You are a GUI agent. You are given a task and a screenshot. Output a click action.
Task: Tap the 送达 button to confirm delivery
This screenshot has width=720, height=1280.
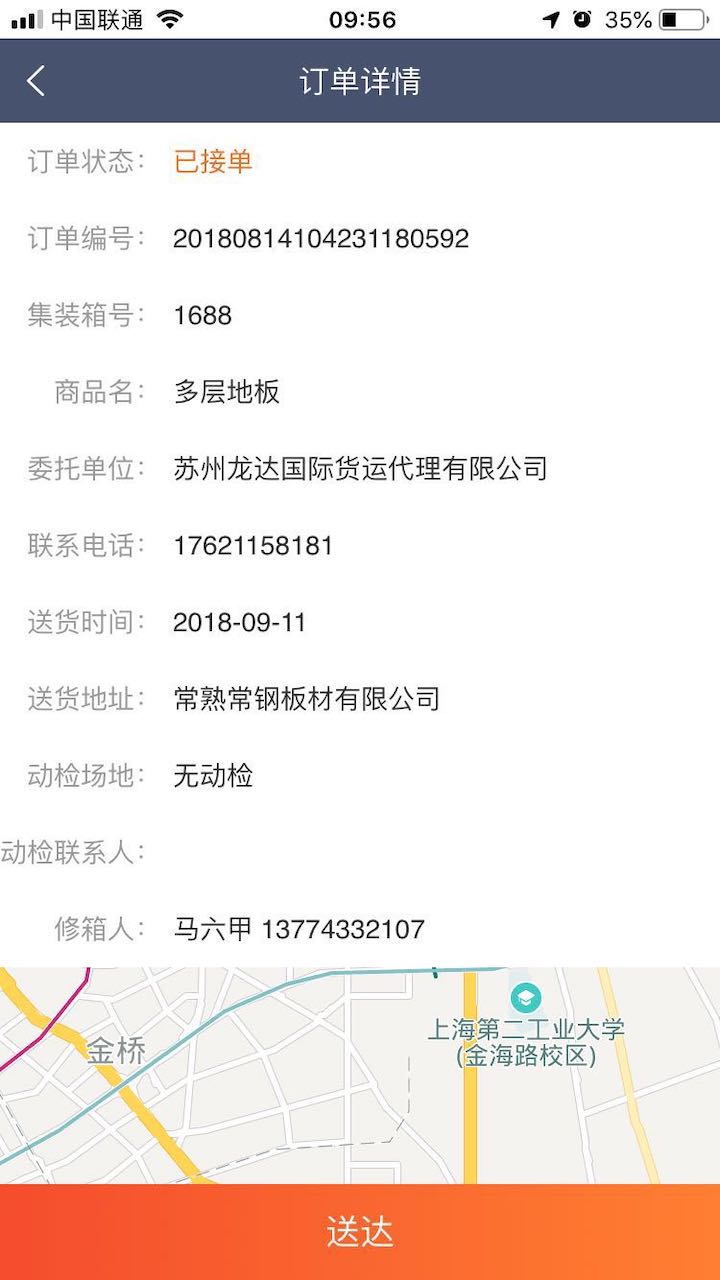tap(360, 1232)
